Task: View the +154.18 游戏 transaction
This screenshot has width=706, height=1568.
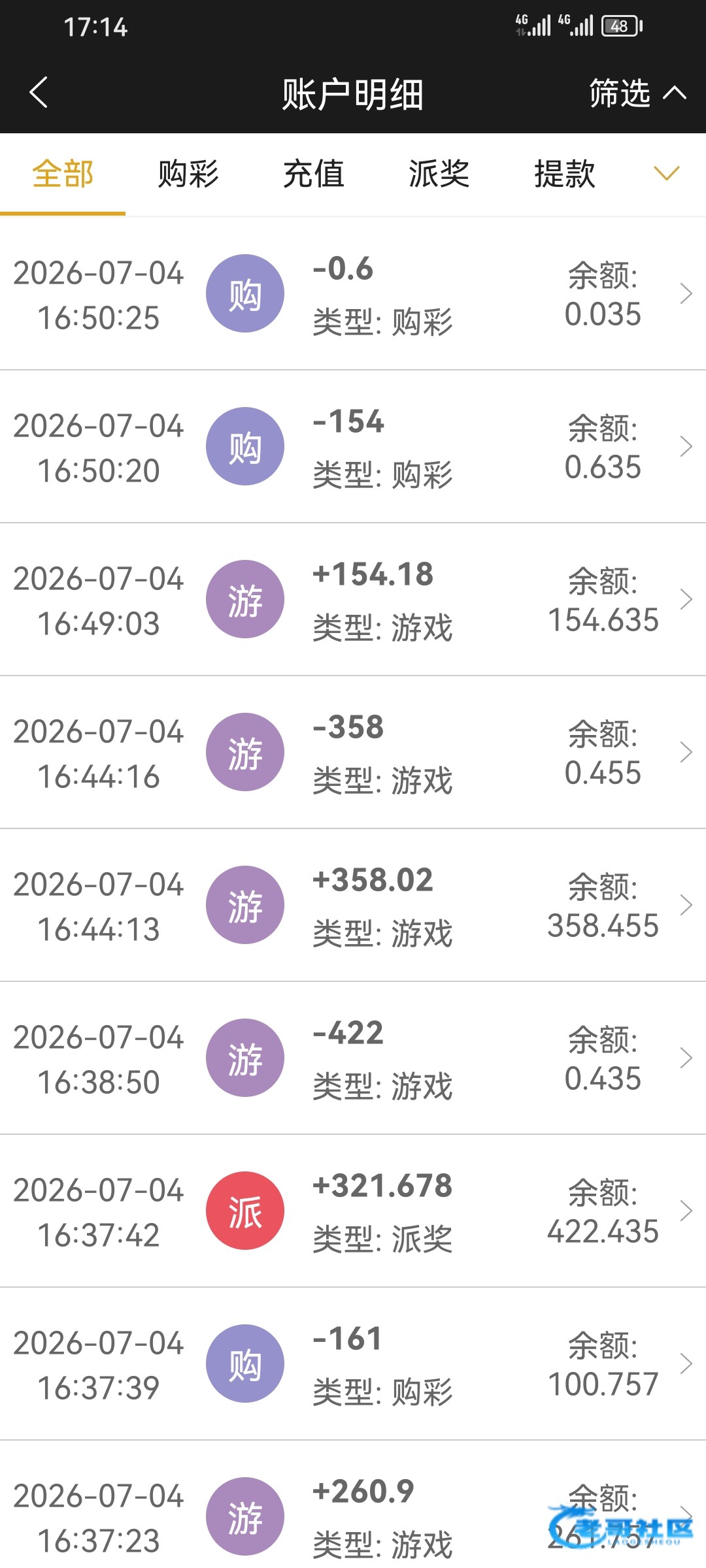Action: pyautogui.click(x=353, y=600)
